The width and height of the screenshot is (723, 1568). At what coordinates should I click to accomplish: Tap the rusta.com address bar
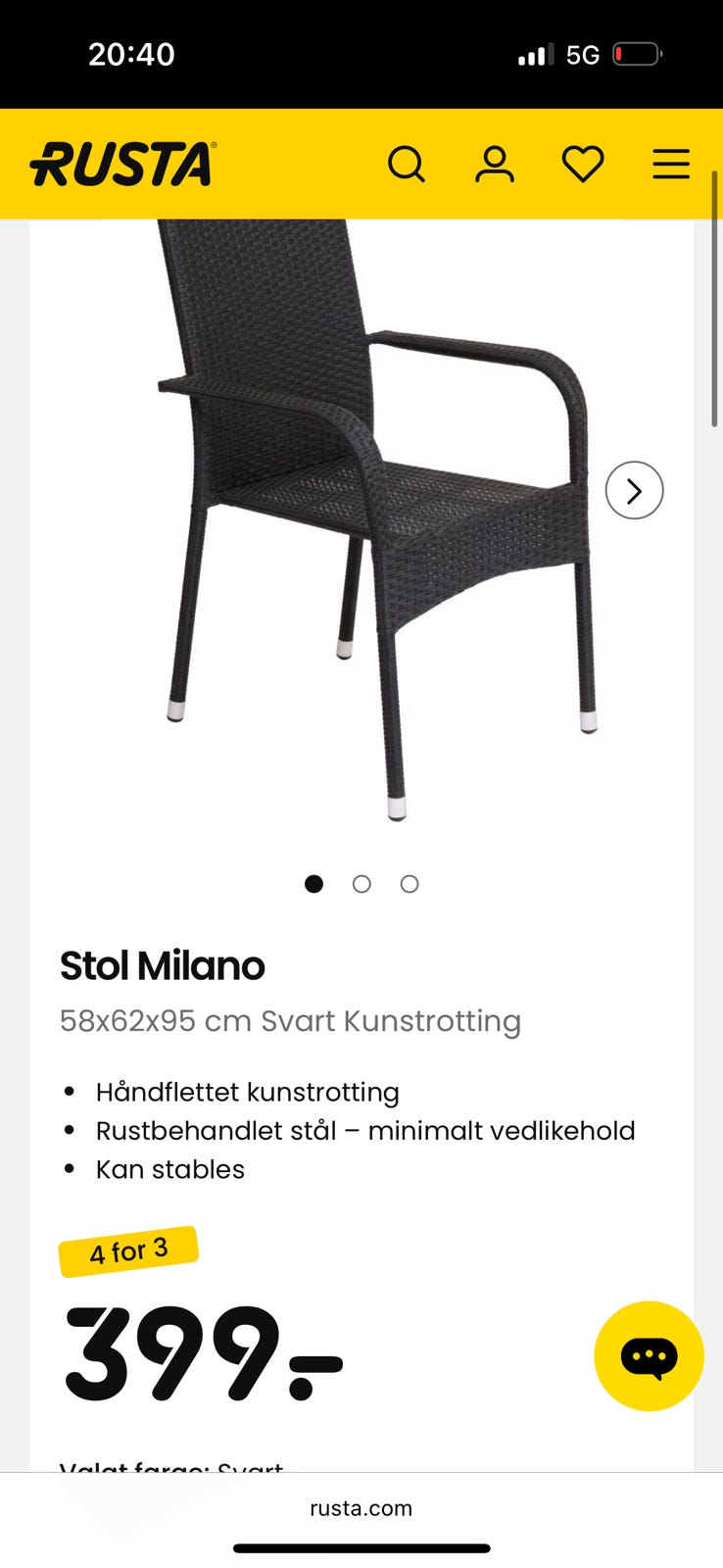(x=361, y=1508)
